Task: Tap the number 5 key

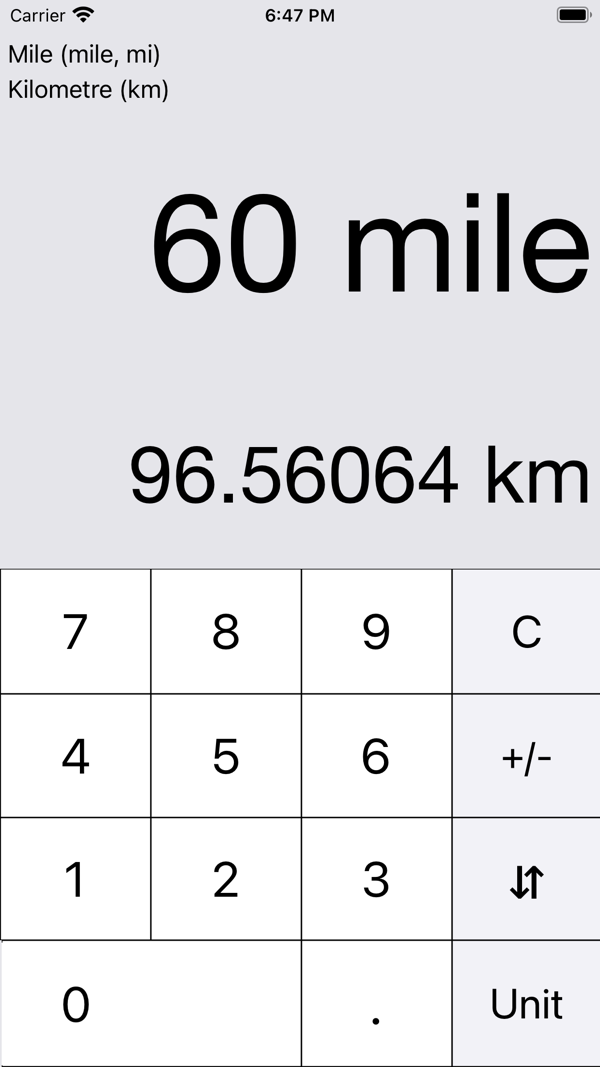Action: pyautogui.click(x=226, y=756)
